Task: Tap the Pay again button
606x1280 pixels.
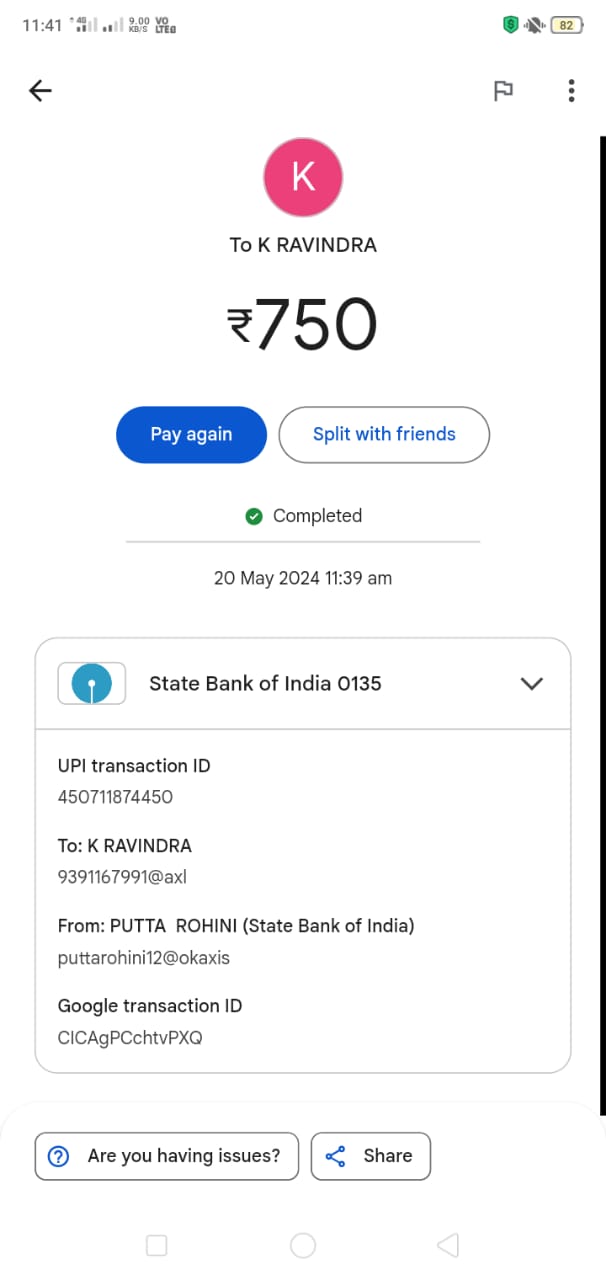Action: coord(191,435)
